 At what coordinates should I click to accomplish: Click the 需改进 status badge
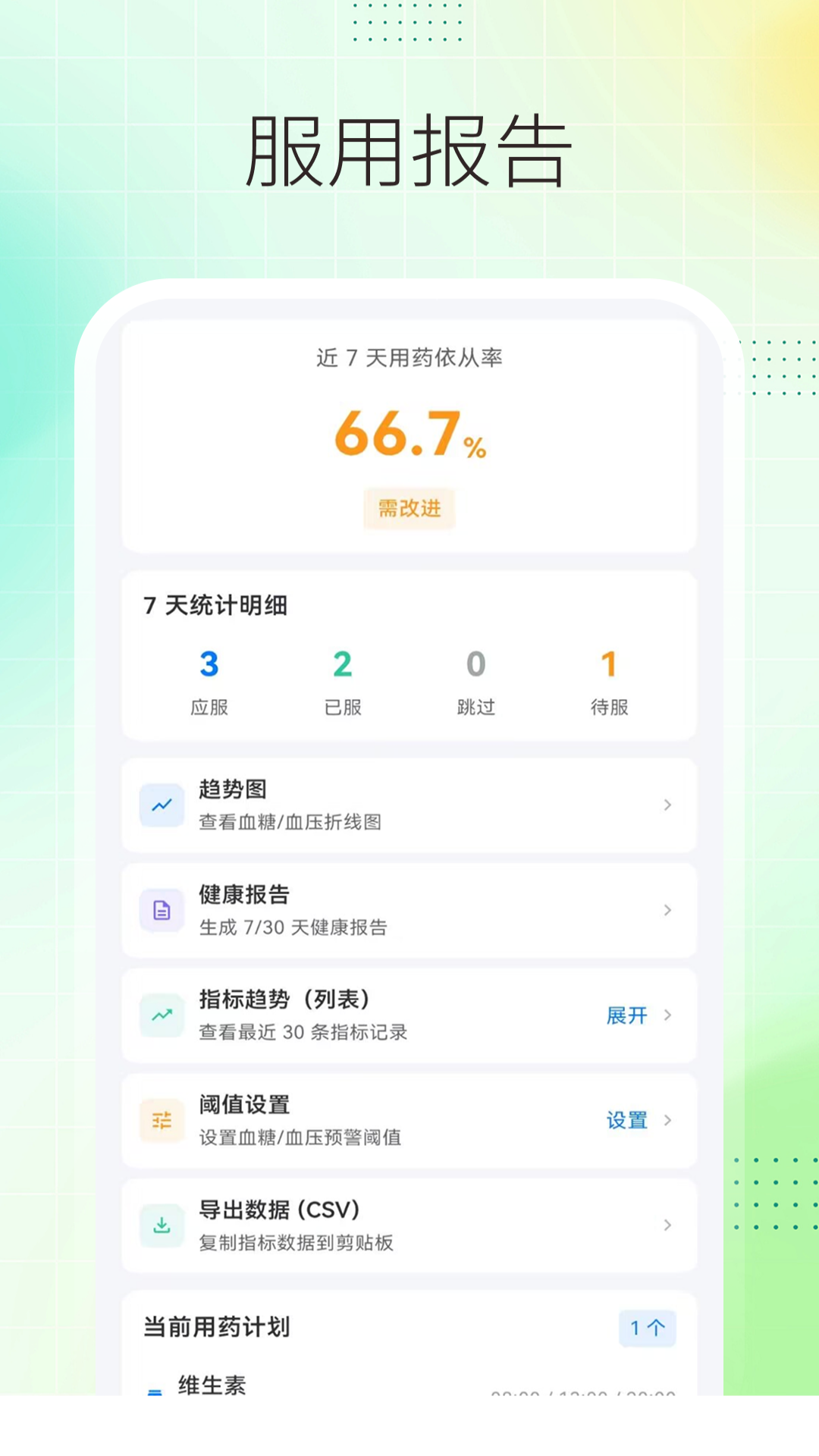pyautogui.click(x=409, y=508)
